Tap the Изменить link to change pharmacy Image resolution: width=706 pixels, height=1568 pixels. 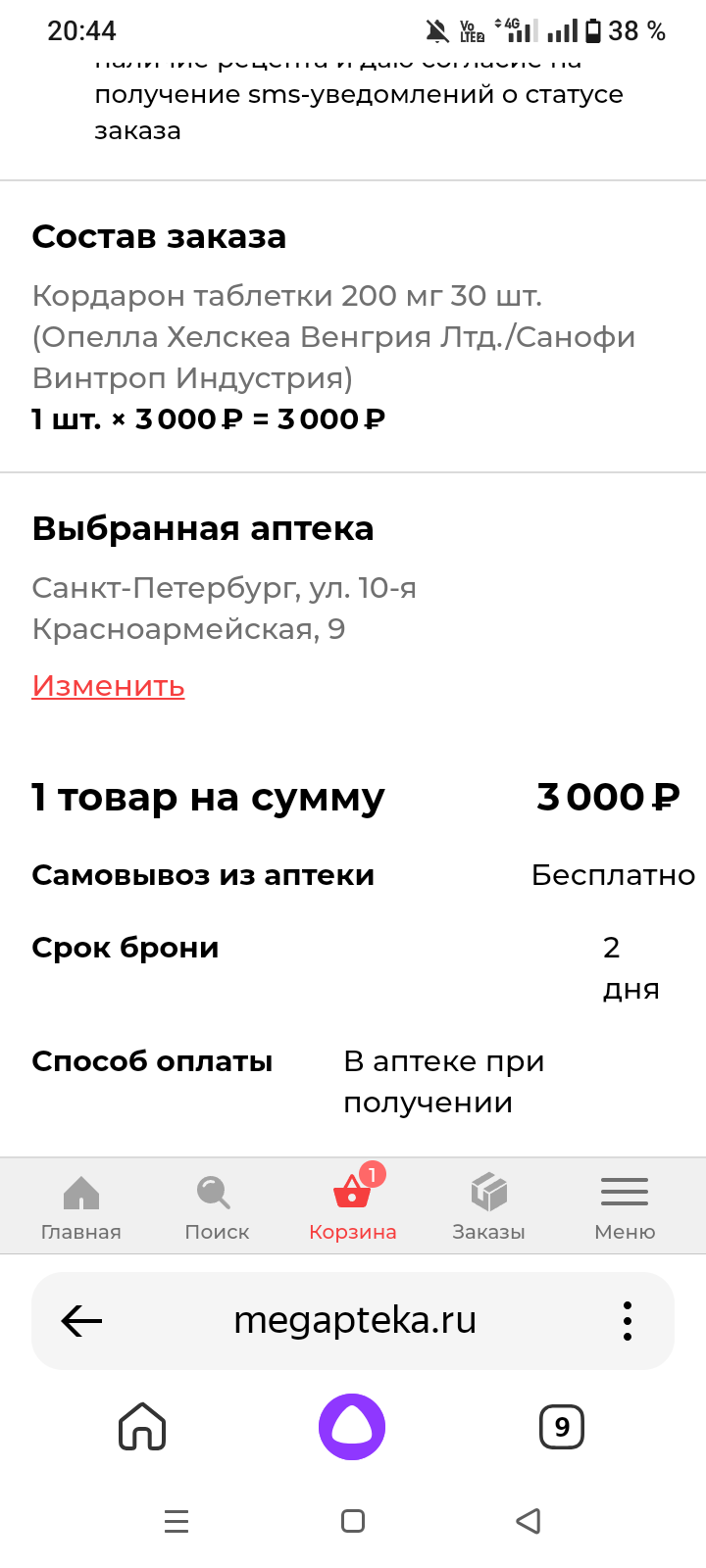108,686
